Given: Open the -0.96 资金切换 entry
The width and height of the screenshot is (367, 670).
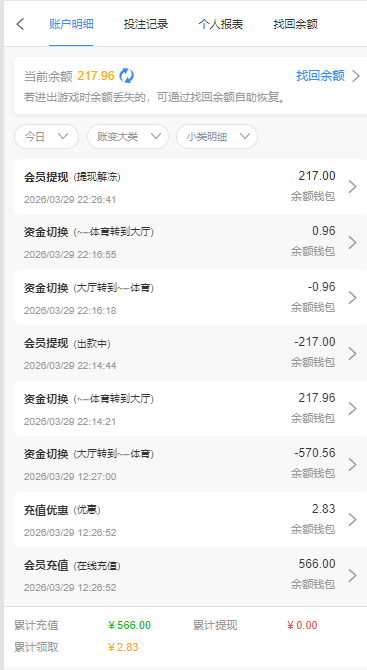Looking at the screenshot, I should (x=190, y=297).
